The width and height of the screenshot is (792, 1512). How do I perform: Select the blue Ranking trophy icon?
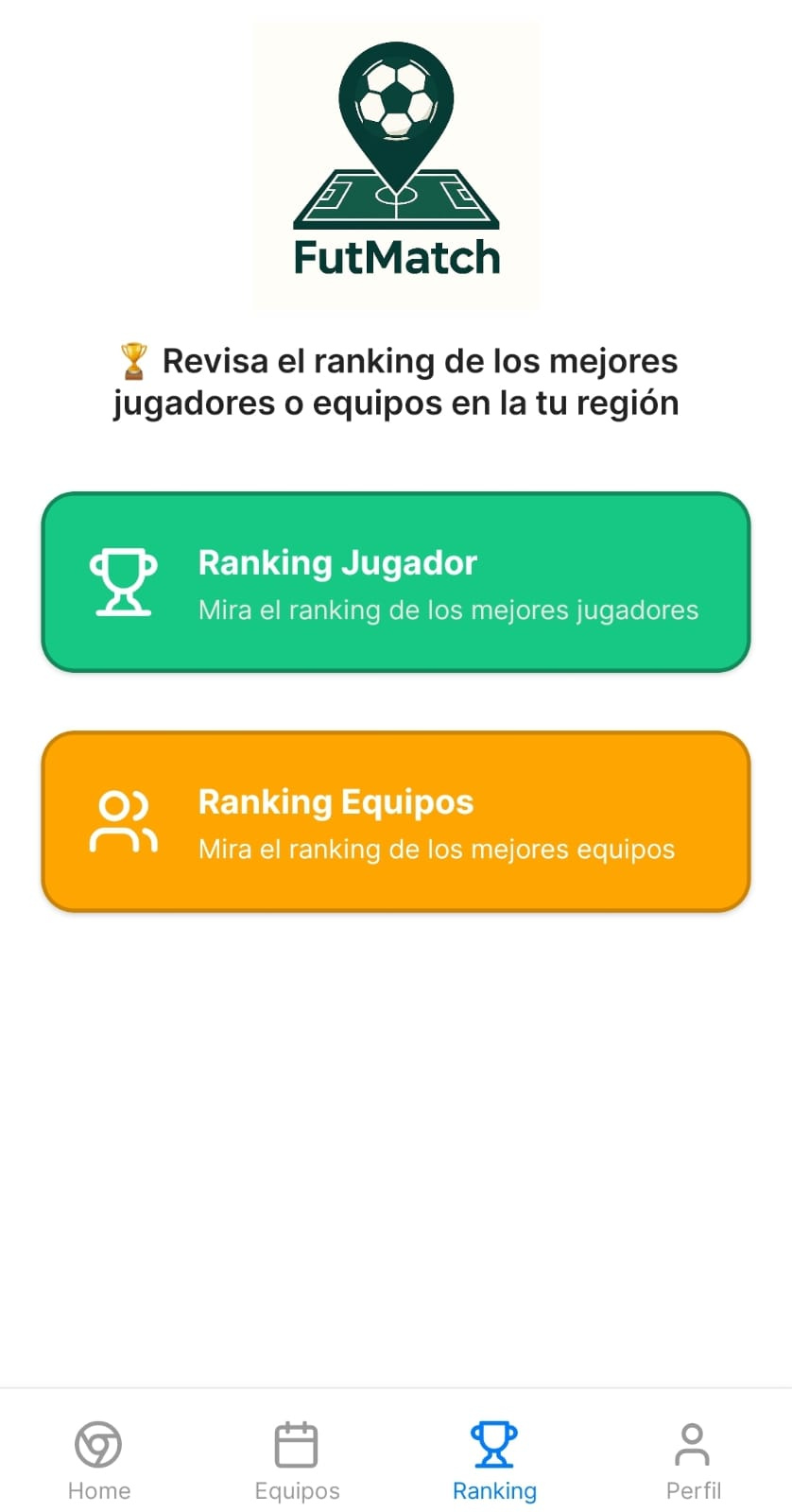(x=494, y=1444)
